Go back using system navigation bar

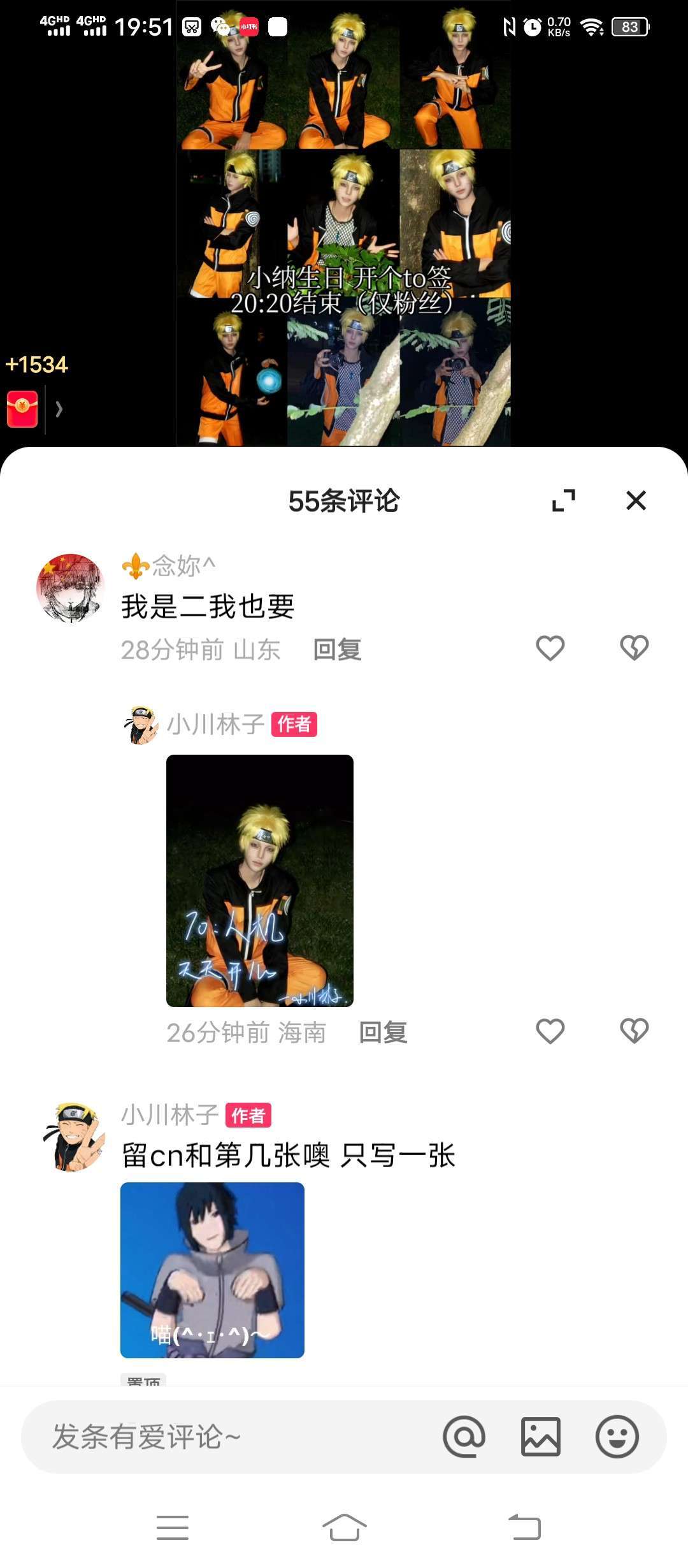[x=525, y=1527]
